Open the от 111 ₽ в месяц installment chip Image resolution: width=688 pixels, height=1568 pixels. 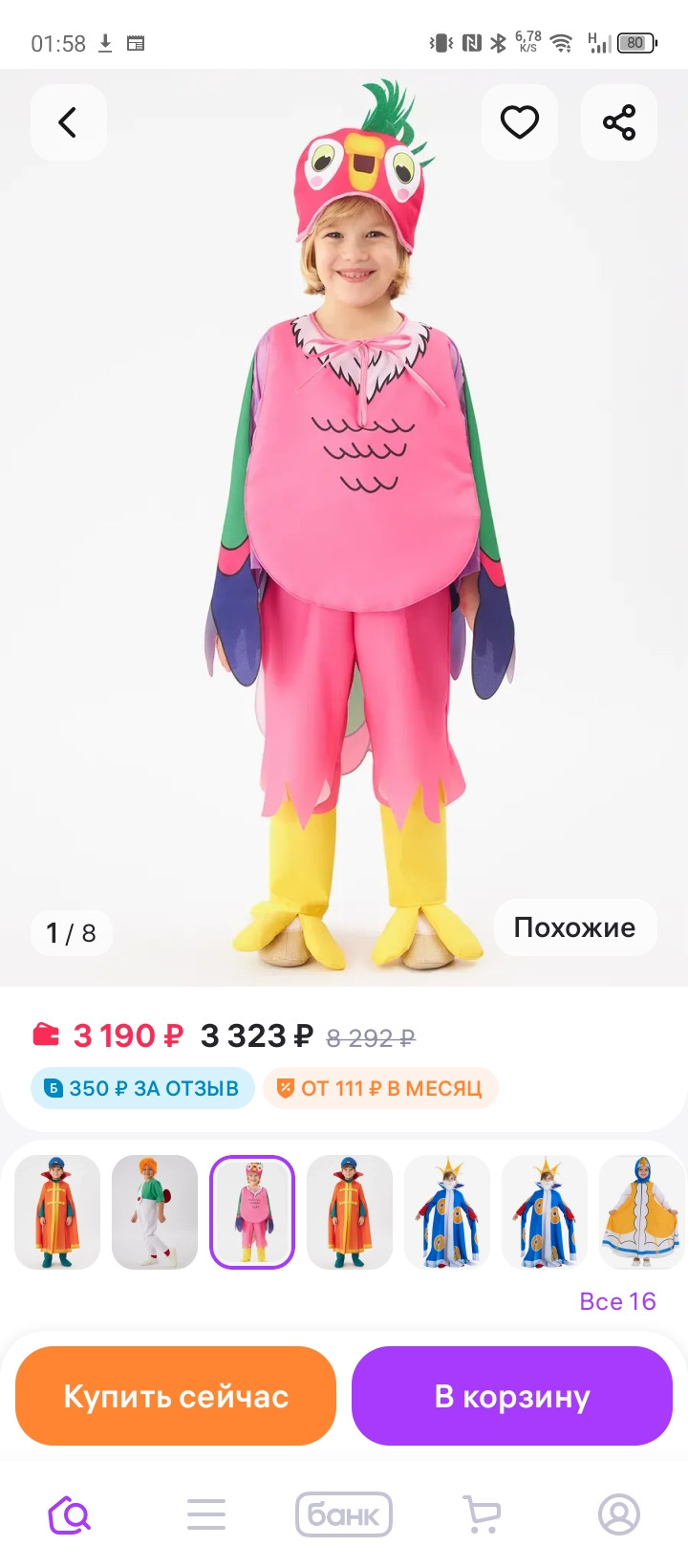click(x=380, y=1088)
